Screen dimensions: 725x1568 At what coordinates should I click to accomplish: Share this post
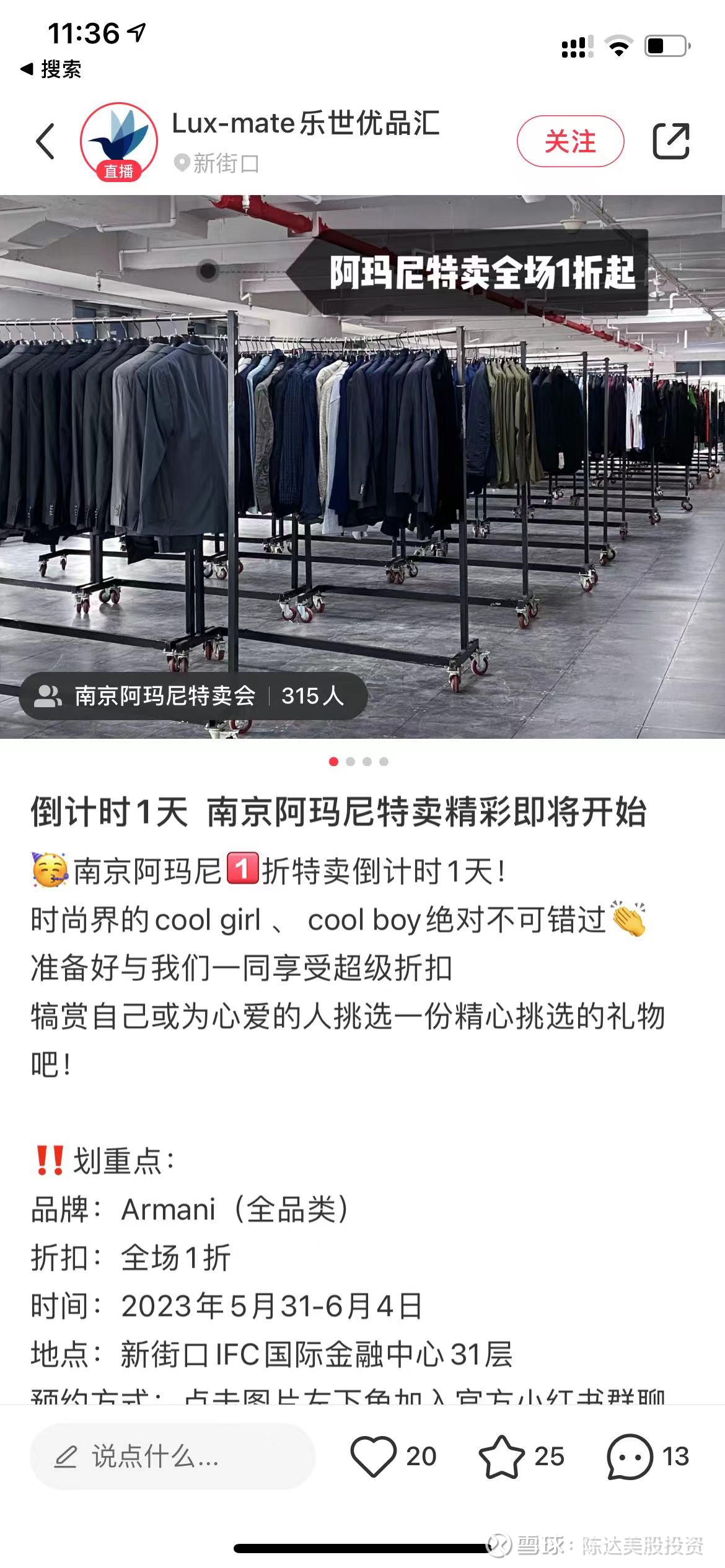coord(671,141)
